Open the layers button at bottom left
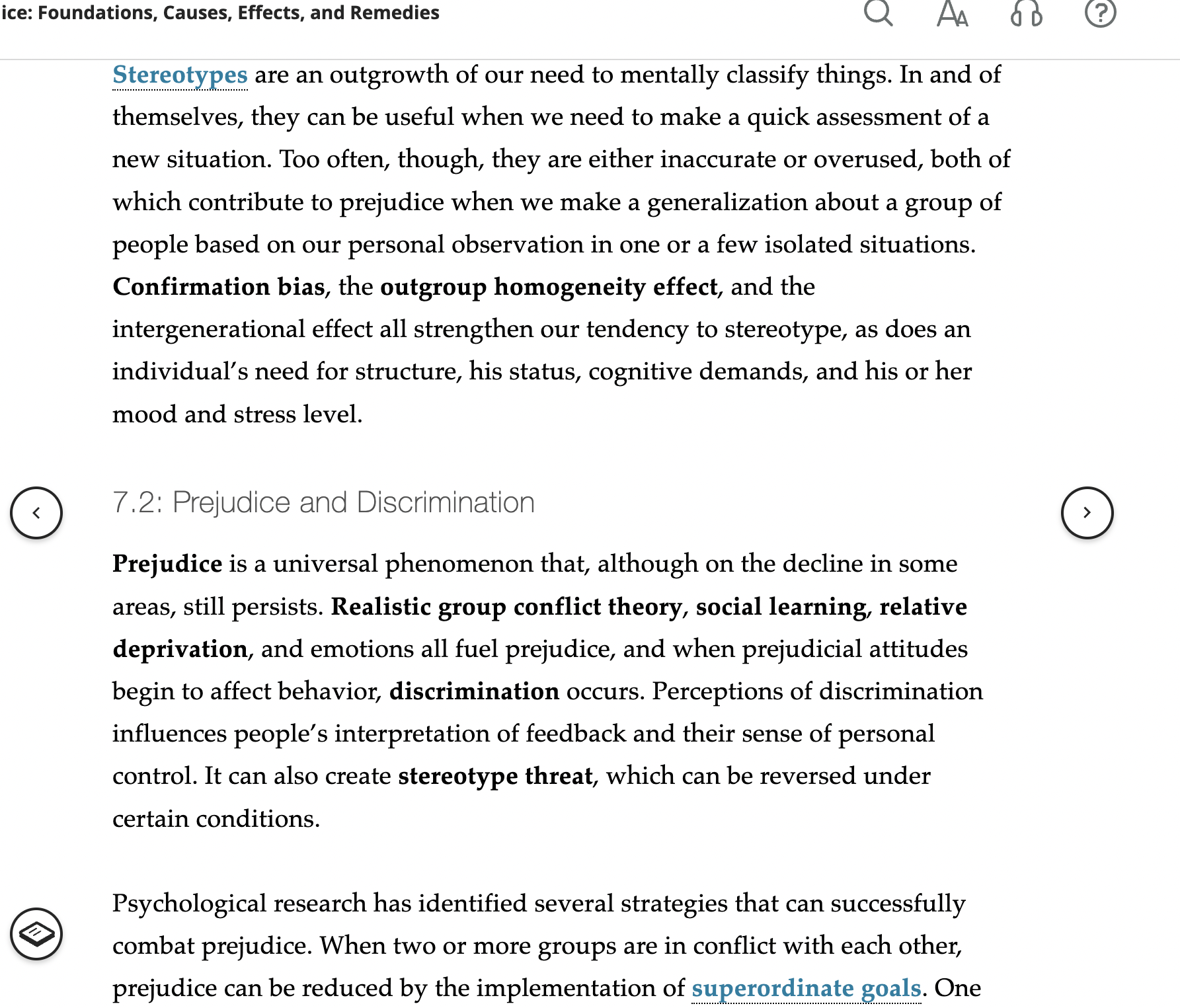Screen dimensions: 1180x1008 pos(36,934)
